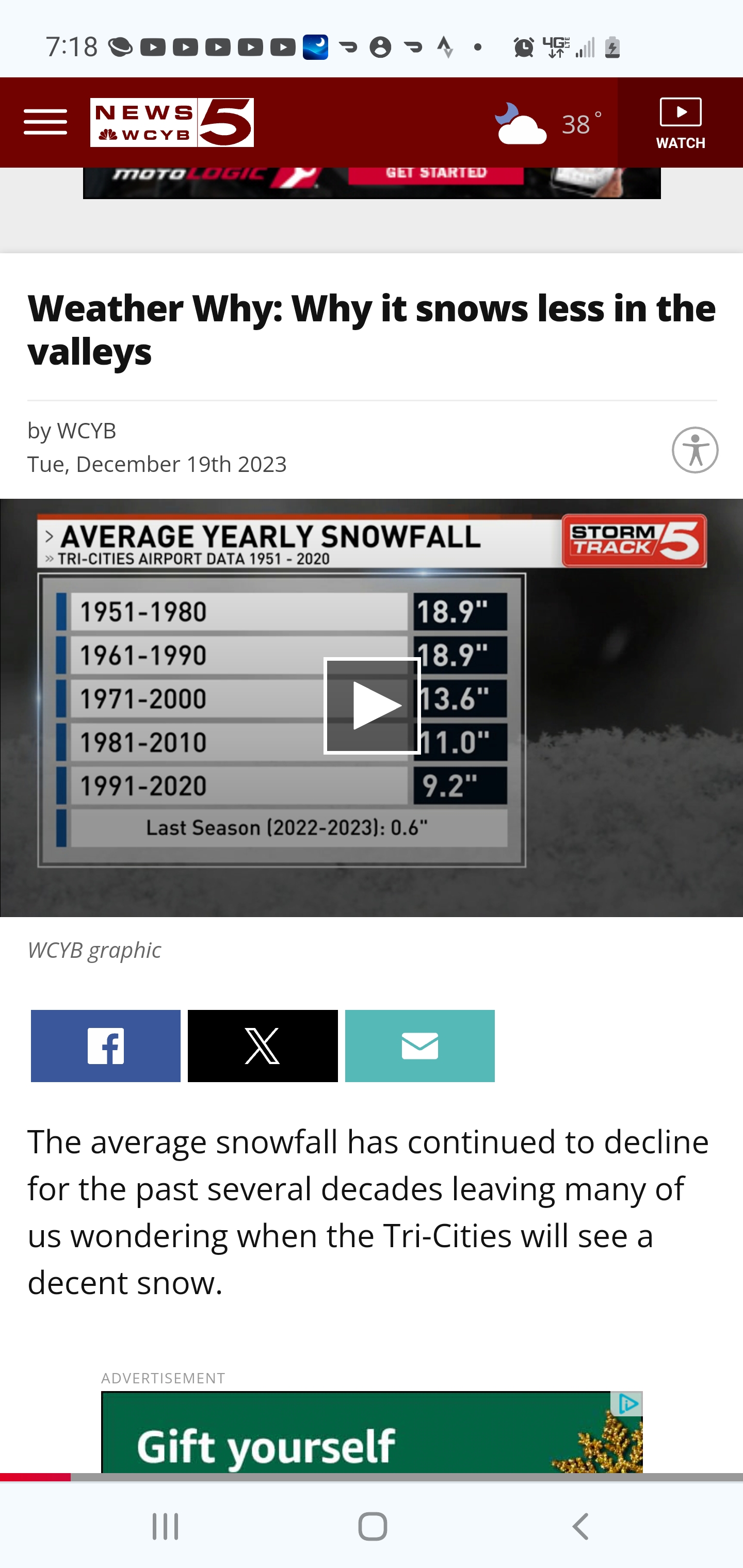This screenshot has width=743, height=1568.
Task: Share the article by email
Action: pos(419,1046)
